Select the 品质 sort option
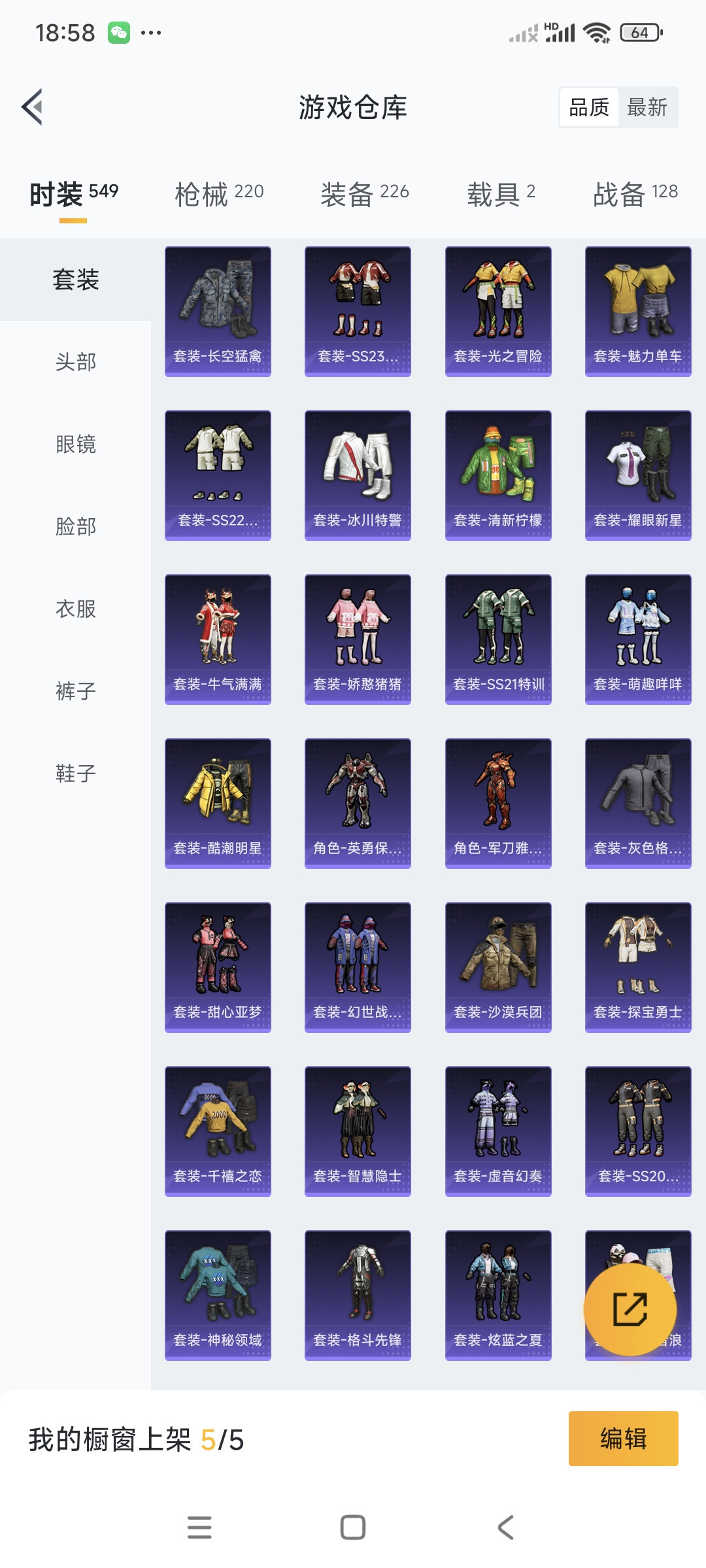The height and width of the screenshot is (1568, 706). point(589,107)
